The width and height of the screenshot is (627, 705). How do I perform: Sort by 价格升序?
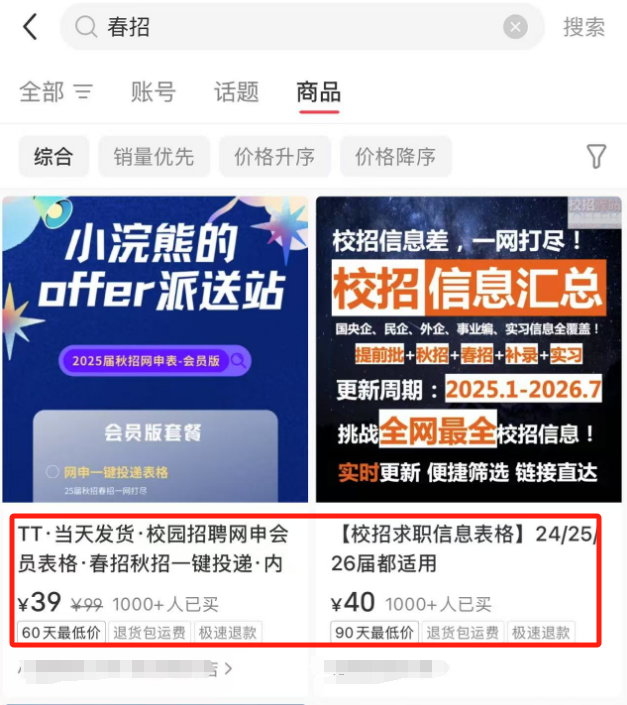pos(274,156)
